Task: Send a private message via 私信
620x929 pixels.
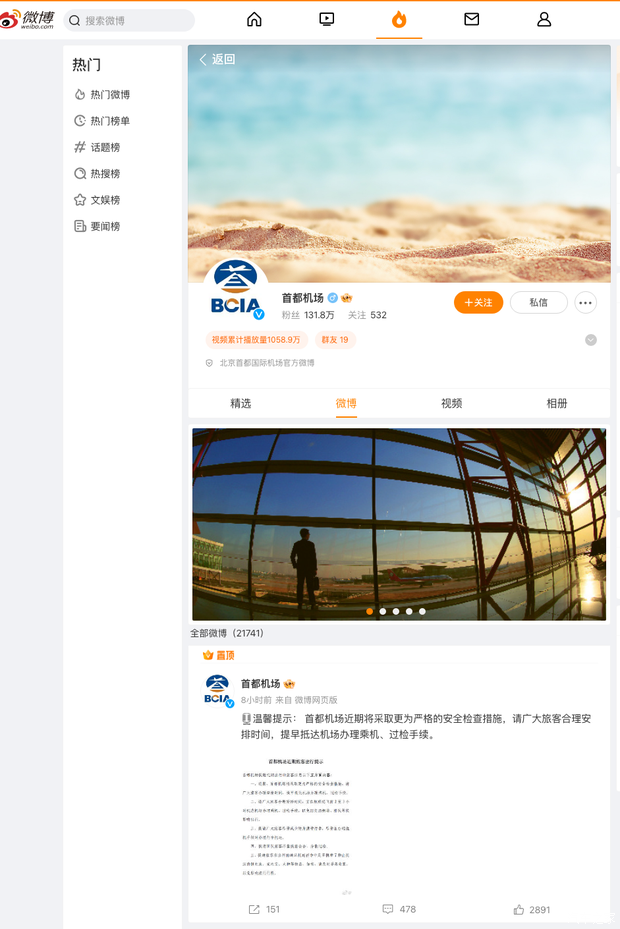Action: pyautogui.click(x=538, y=302)
